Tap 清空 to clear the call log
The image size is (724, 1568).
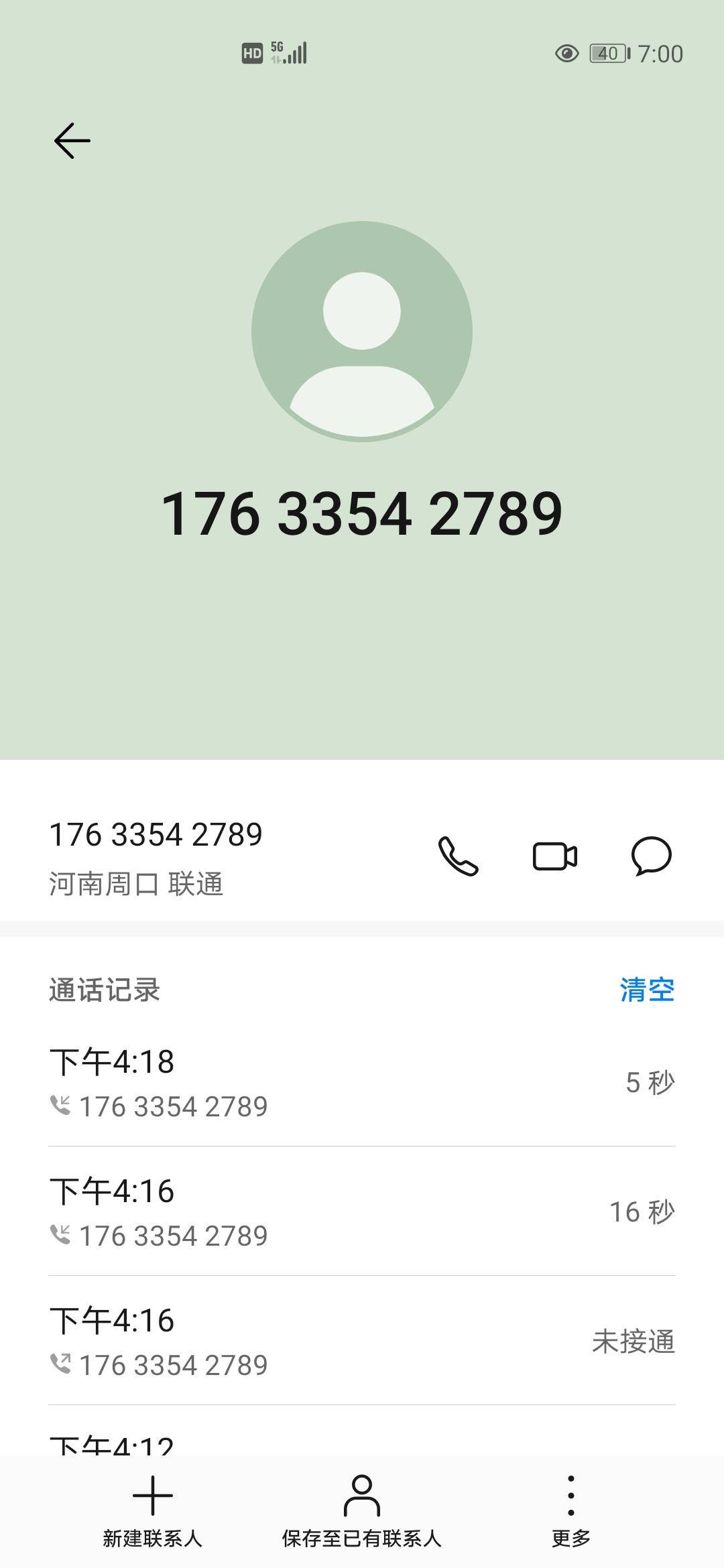[647, 990]
